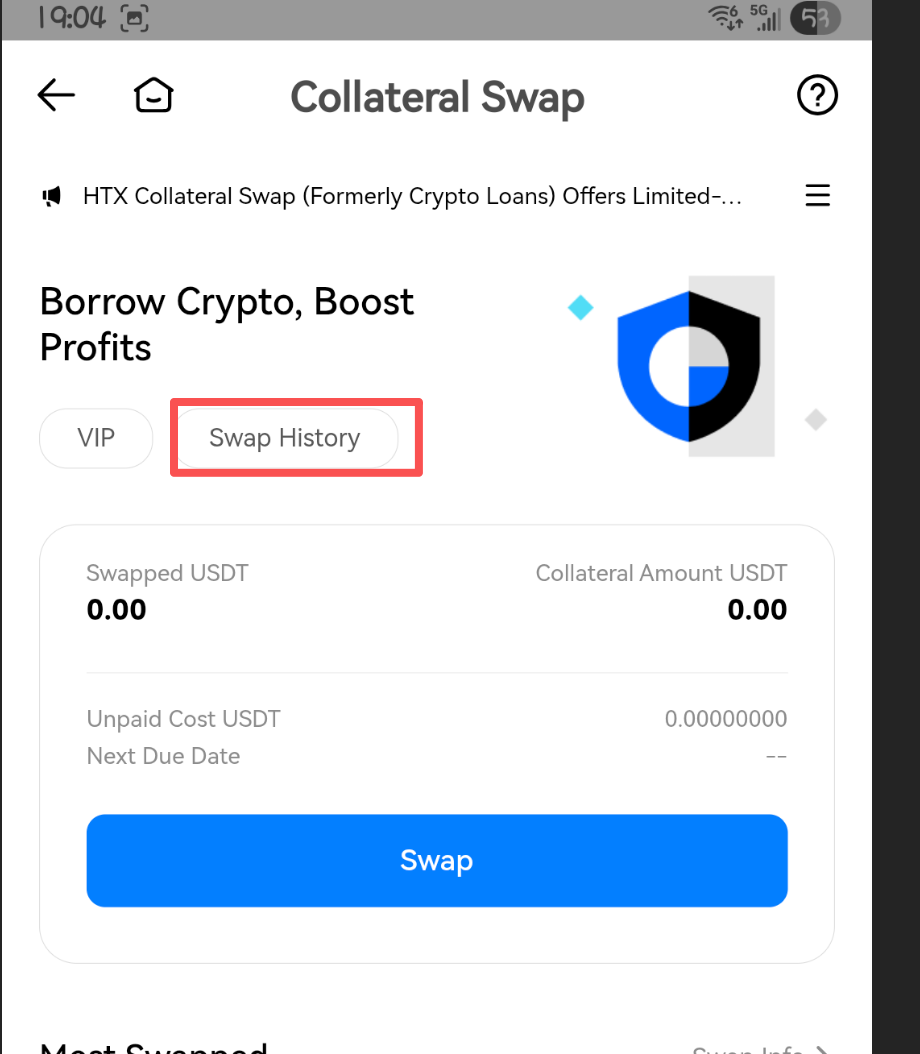Open the home icon next to back
Screen dimensions: 920x1054
click(153, 96)
